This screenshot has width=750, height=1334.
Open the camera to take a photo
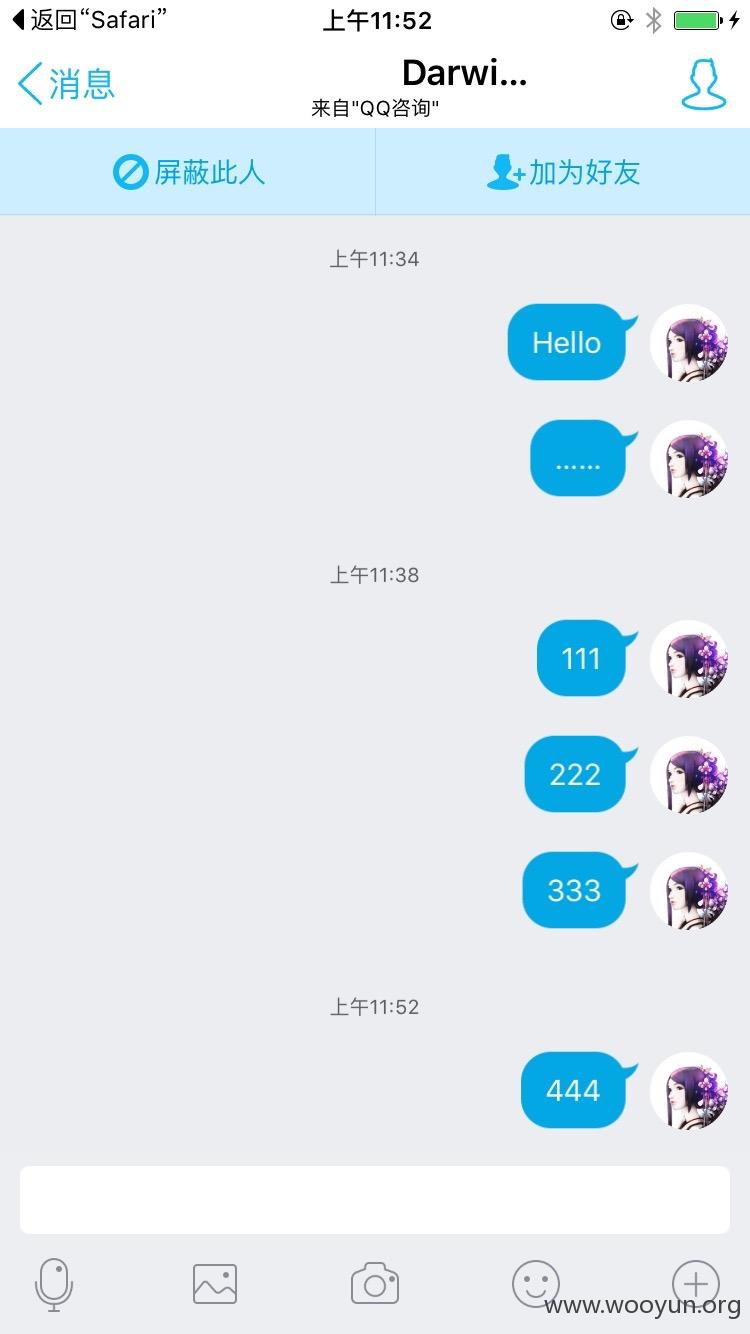click(375, 1284)
